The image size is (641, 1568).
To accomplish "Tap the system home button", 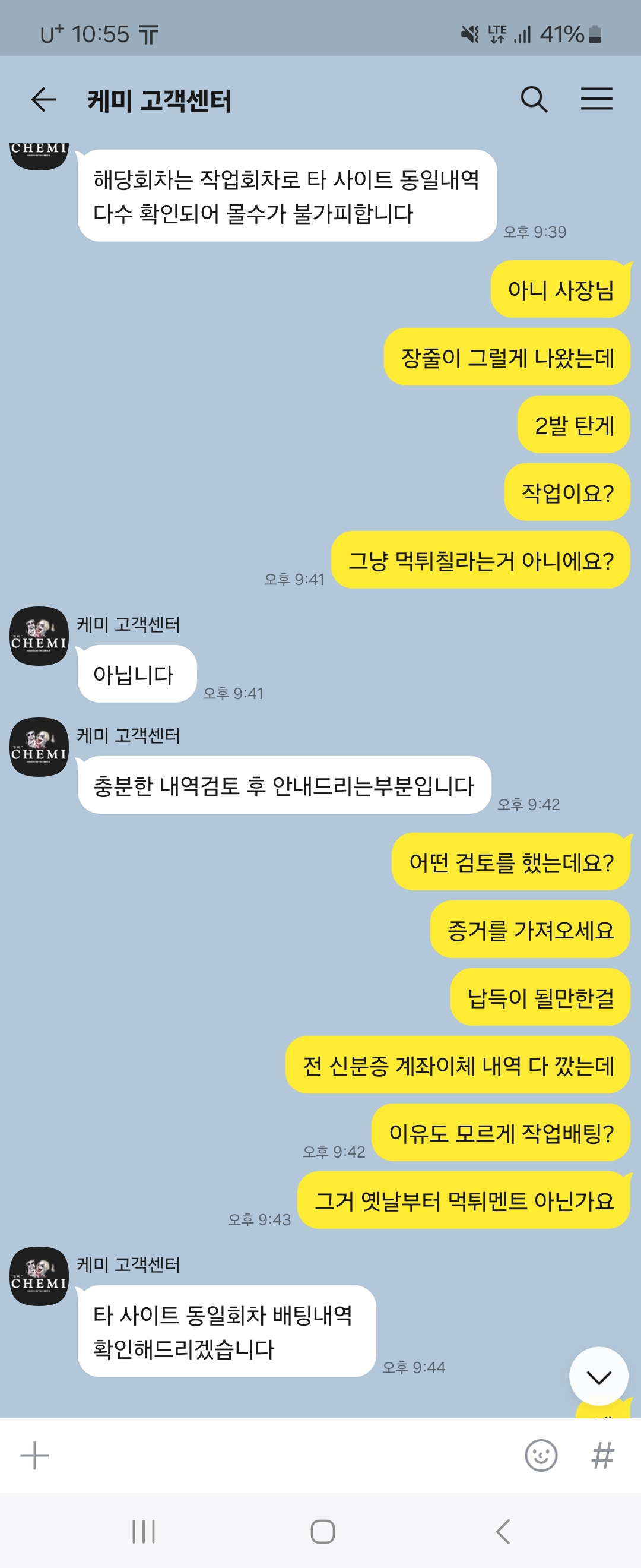I will pyautogui.click(x=322, y=1532).
